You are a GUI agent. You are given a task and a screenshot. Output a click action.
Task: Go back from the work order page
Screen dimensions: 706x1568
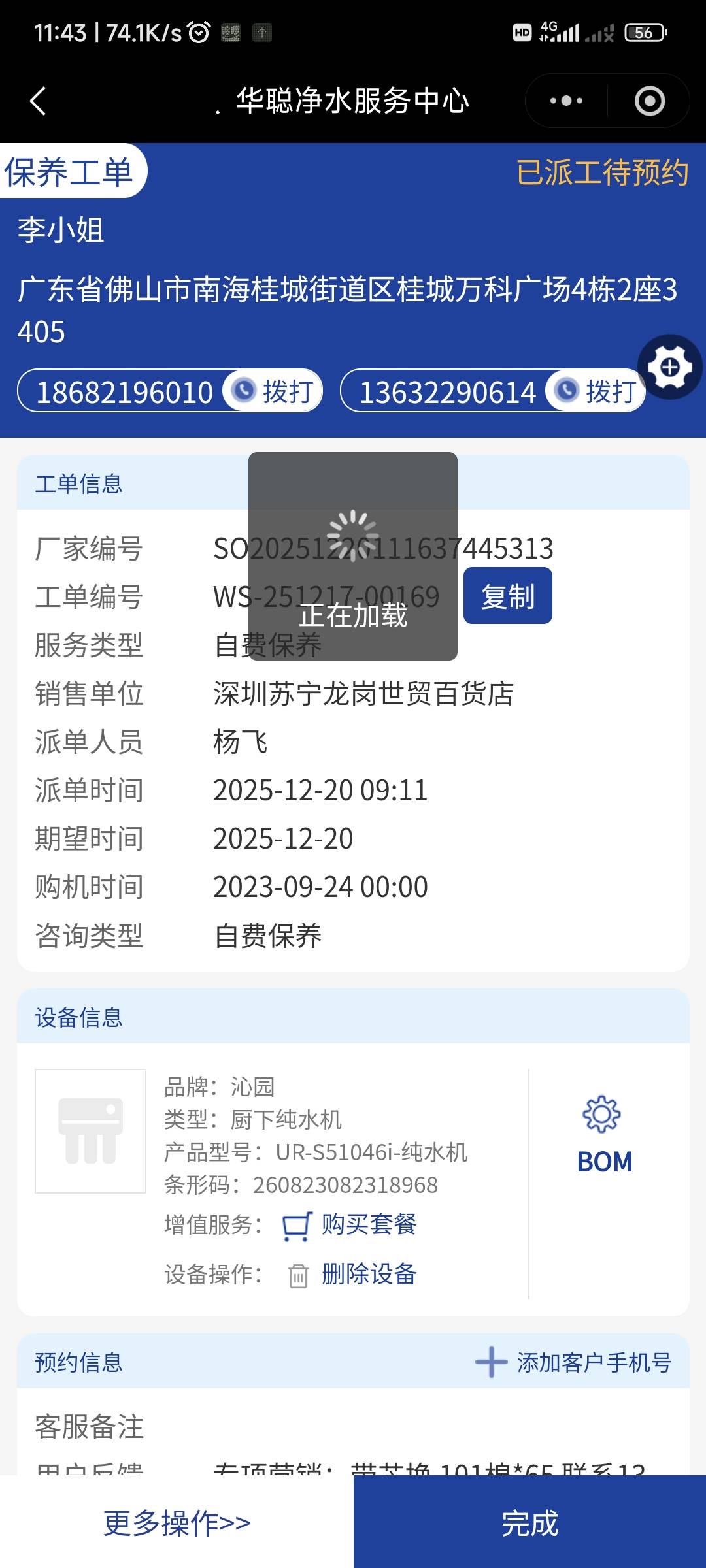[38, 101]
